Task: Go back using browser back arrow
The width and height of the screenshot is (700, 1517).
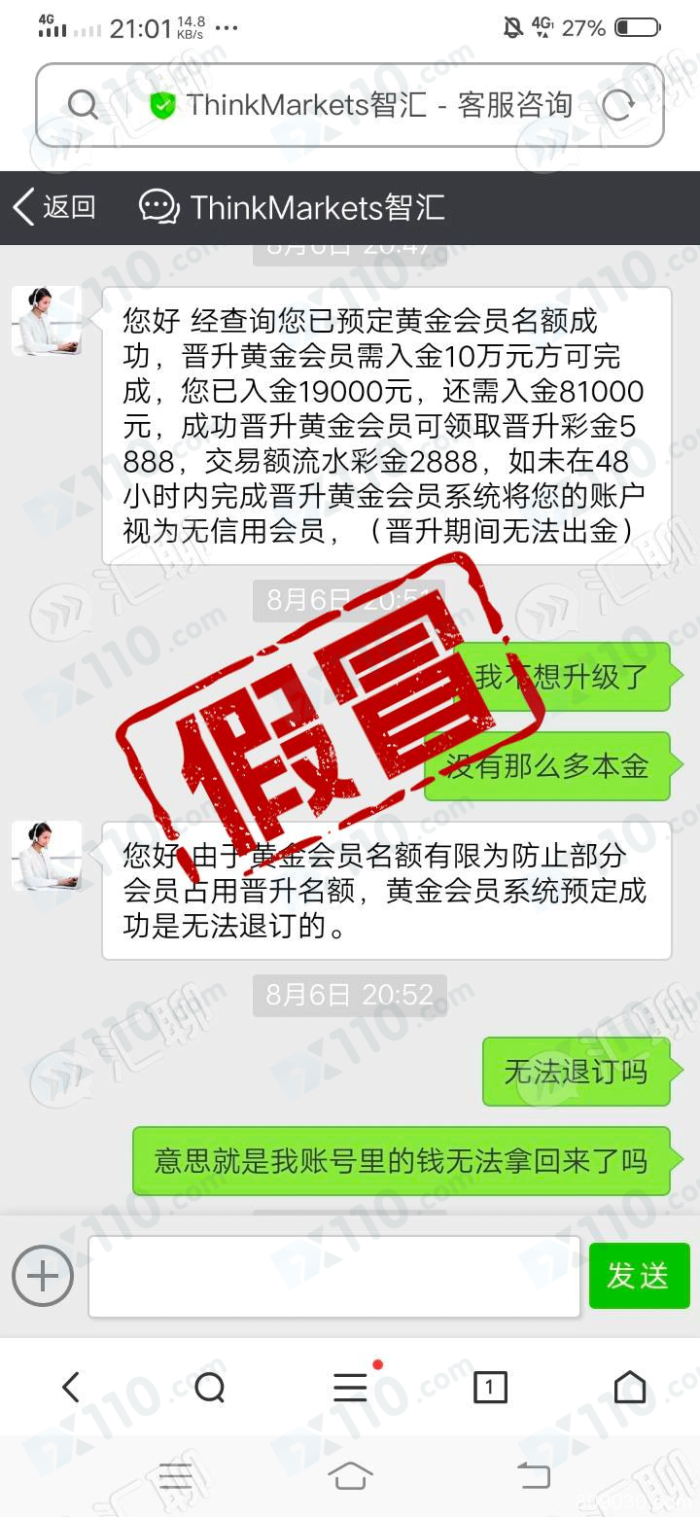Action: 70,1387
